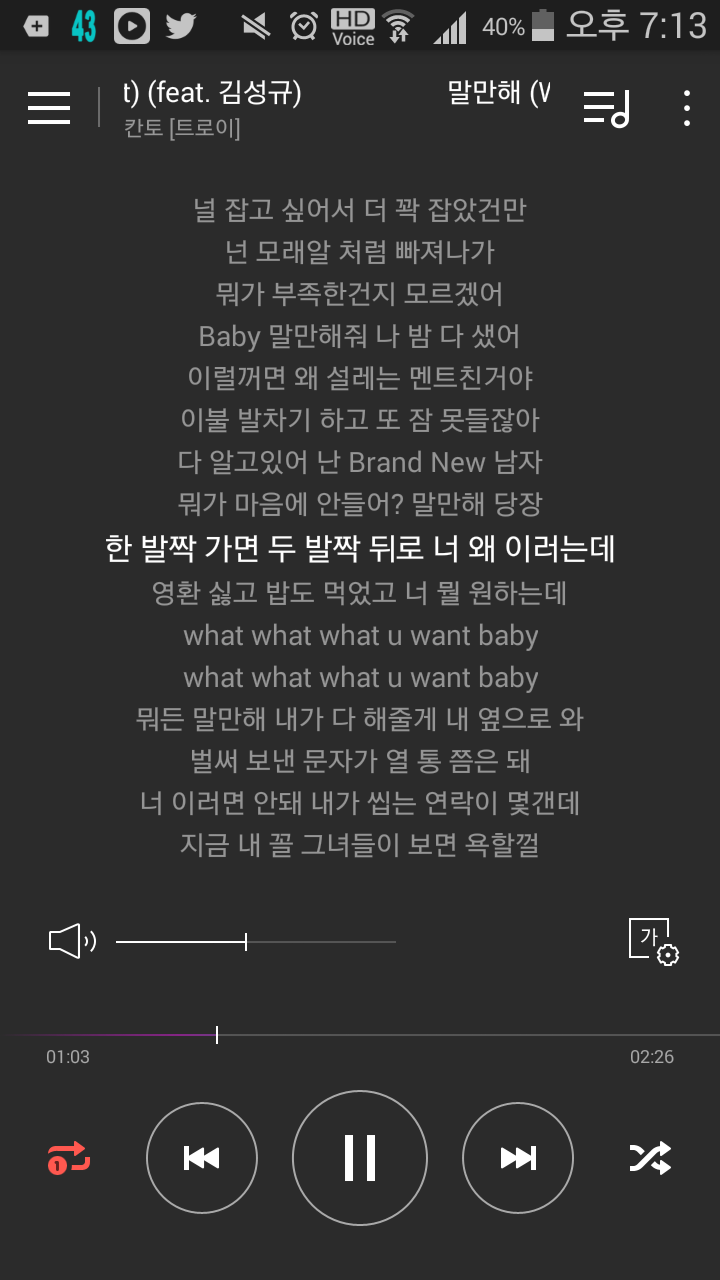Open the three-dot overflow menu
This screenshot has height=1280, width=720.
coord(686,107)
